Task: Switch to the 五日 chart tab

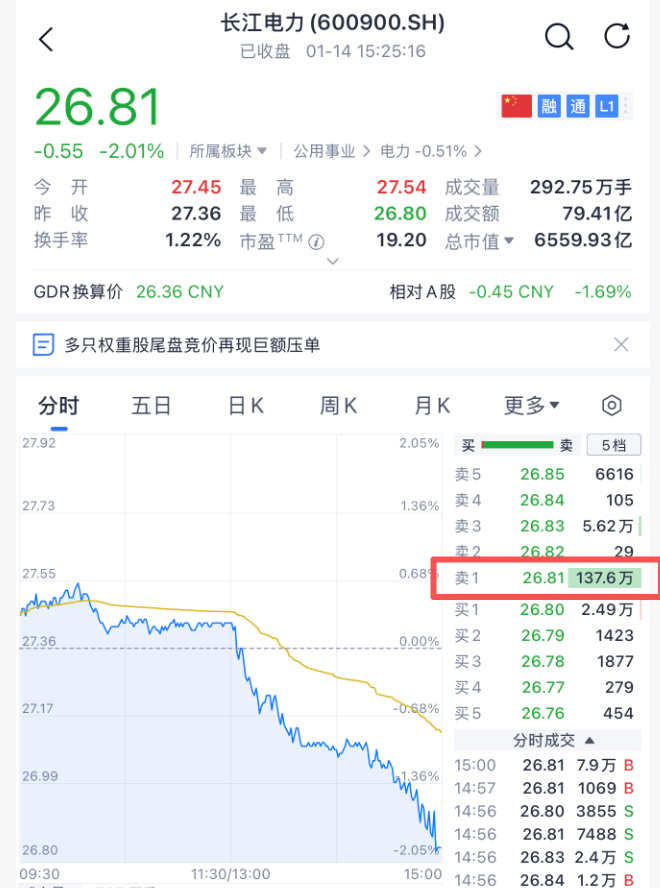Action: (x=151, y=405)
